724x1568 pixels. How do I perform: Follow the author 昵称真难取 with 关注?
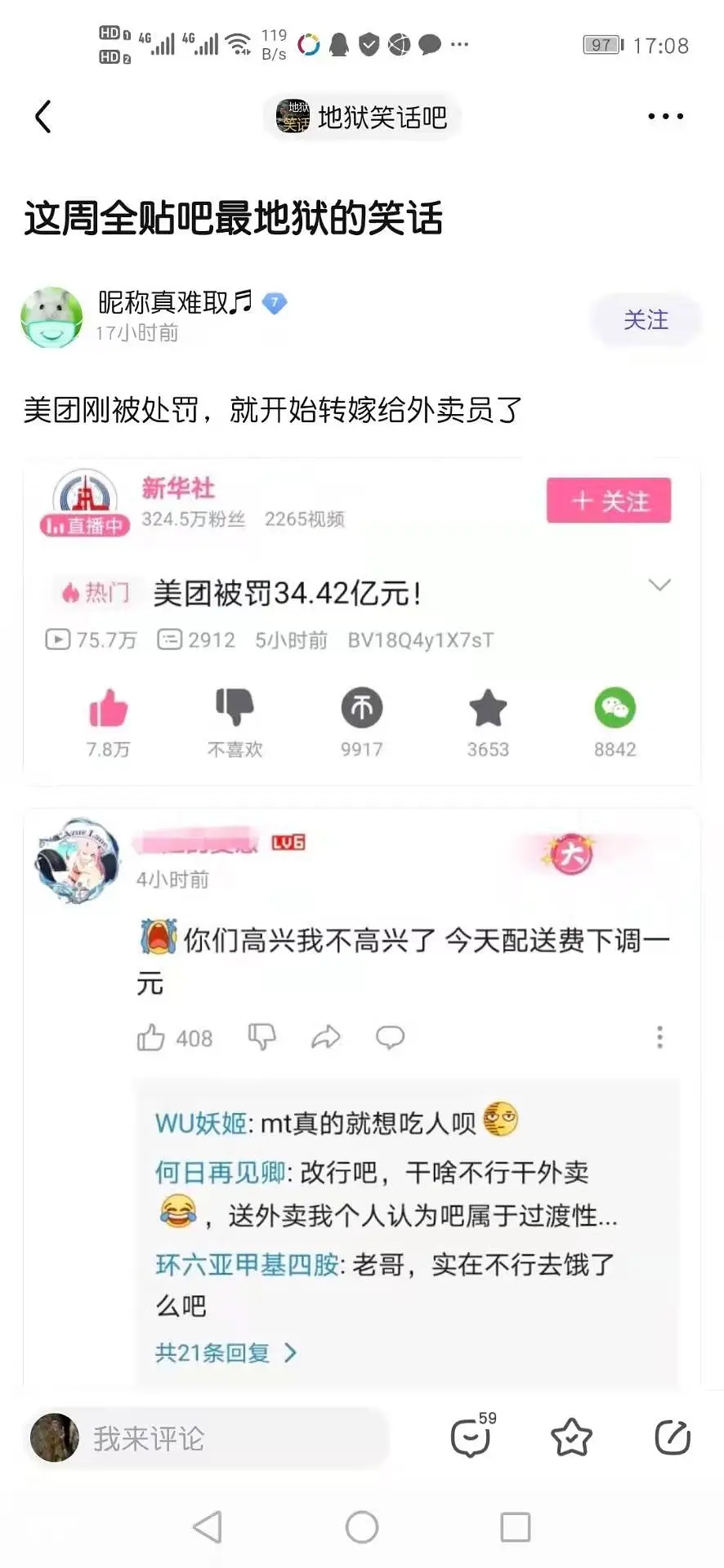pyautogui.click(x=646, y=319)
